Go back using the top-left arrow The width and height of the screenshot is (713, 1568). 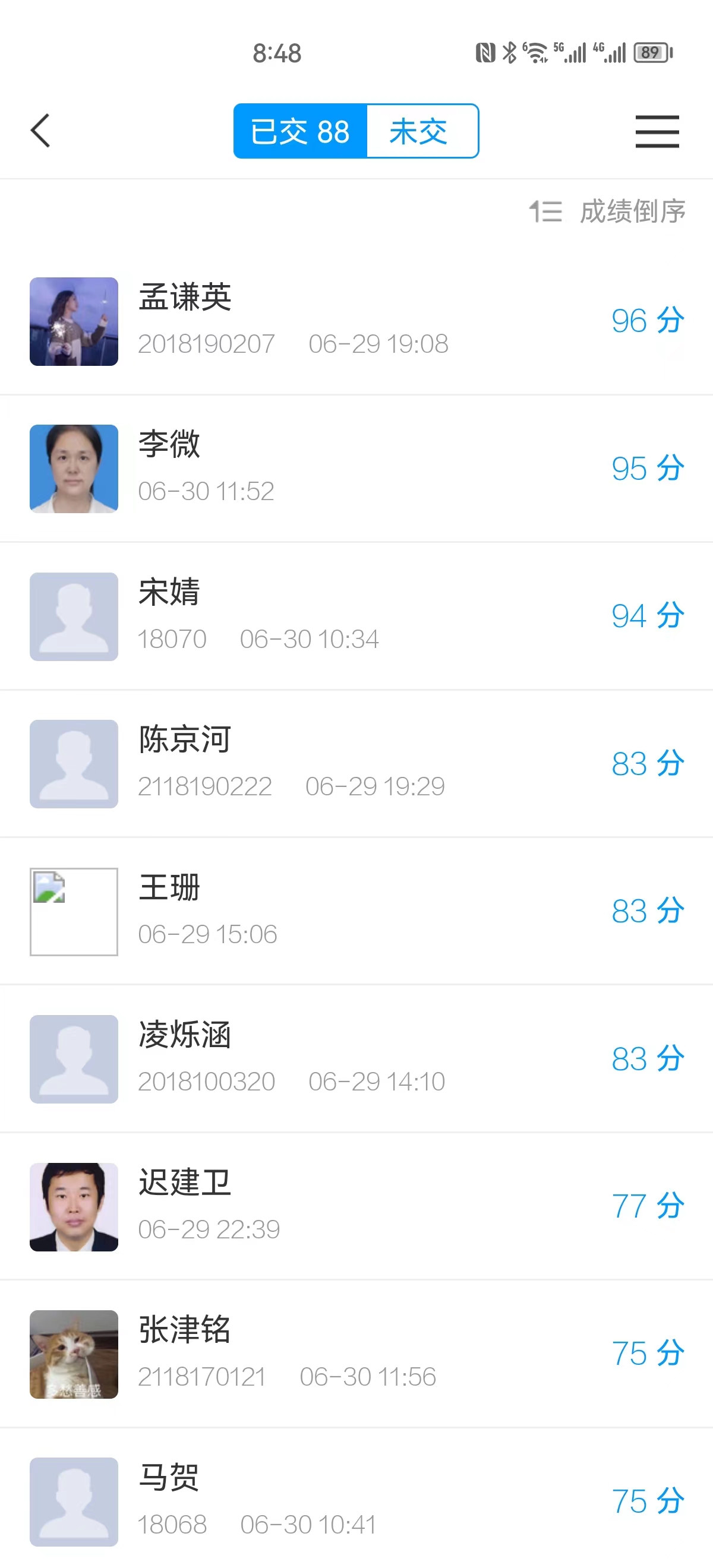(40, 131)
